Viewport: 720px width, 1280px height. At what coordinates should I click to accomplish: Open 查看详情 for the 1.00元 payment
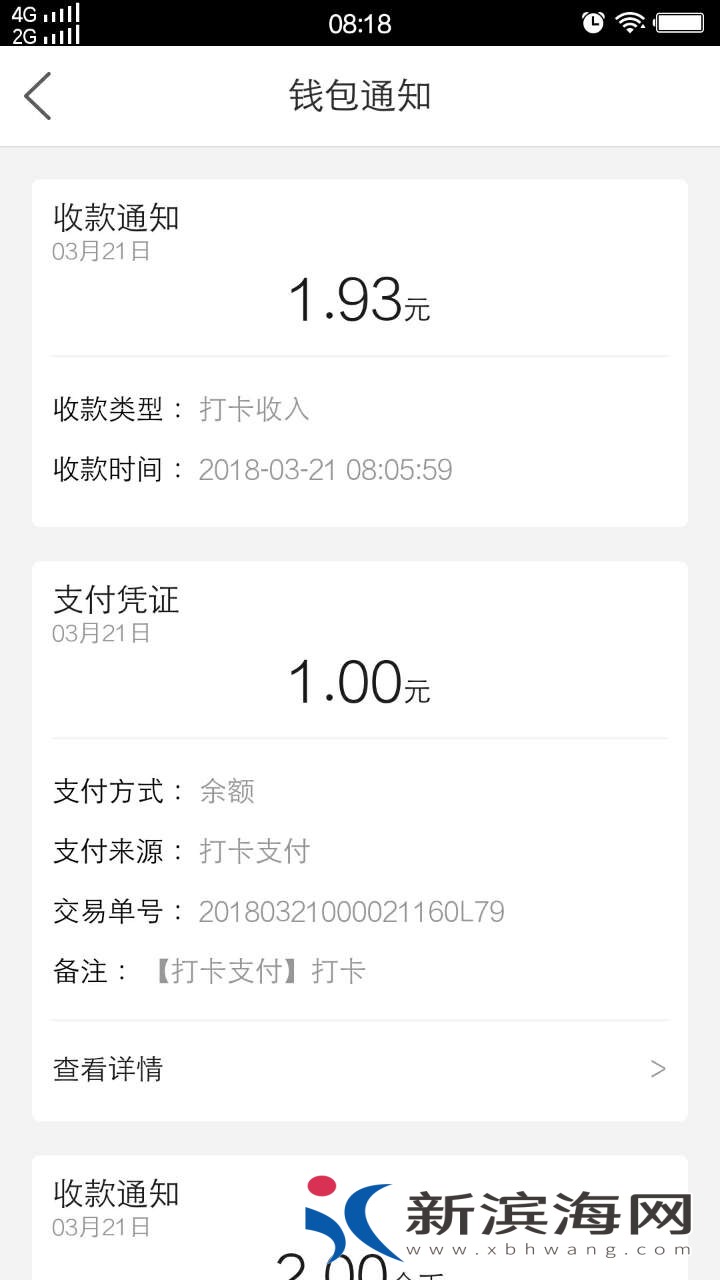[x=359, y=1069]
